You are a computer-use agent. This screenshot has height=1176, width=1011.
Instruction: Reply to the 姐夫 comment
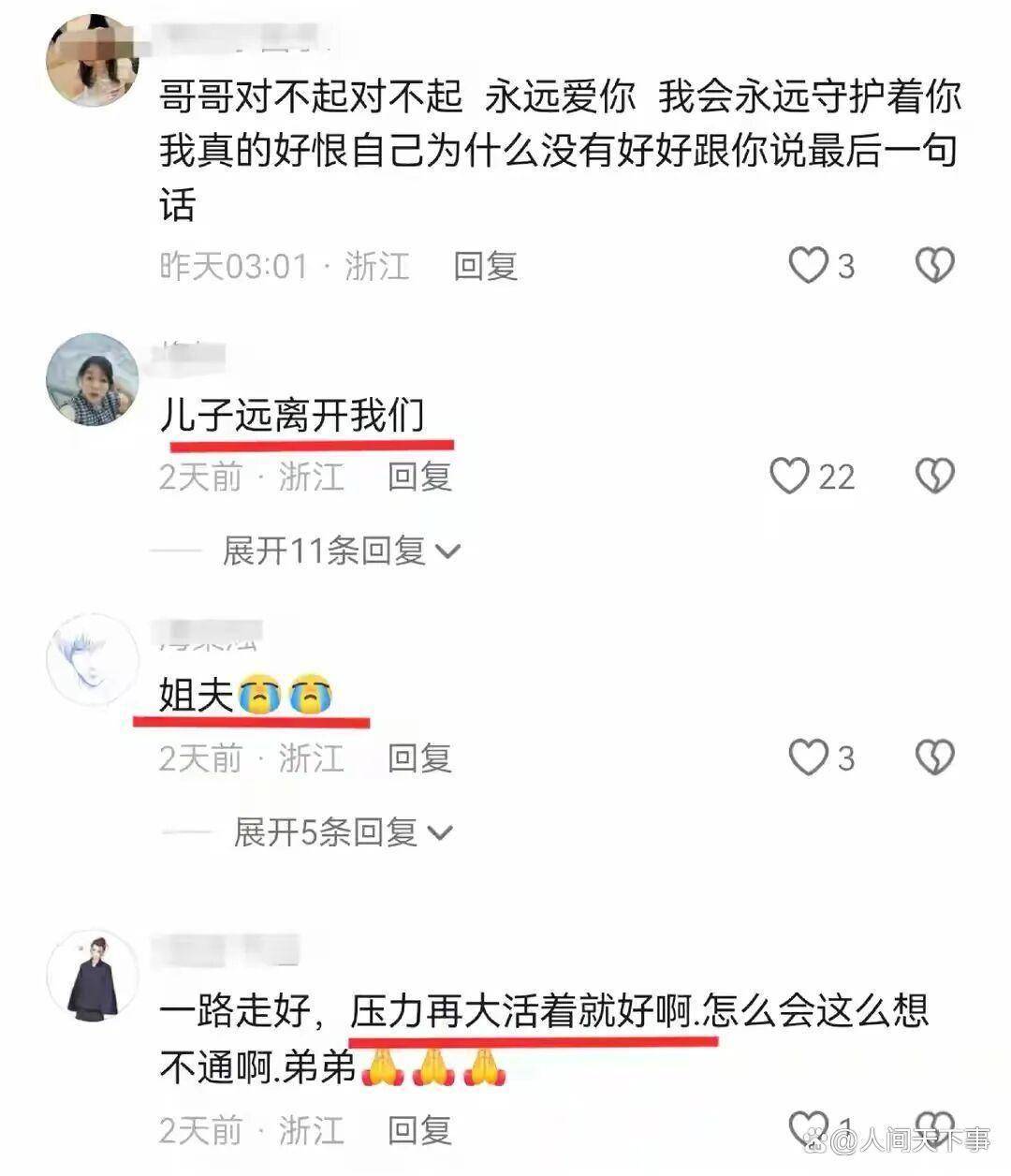point(419,758)
